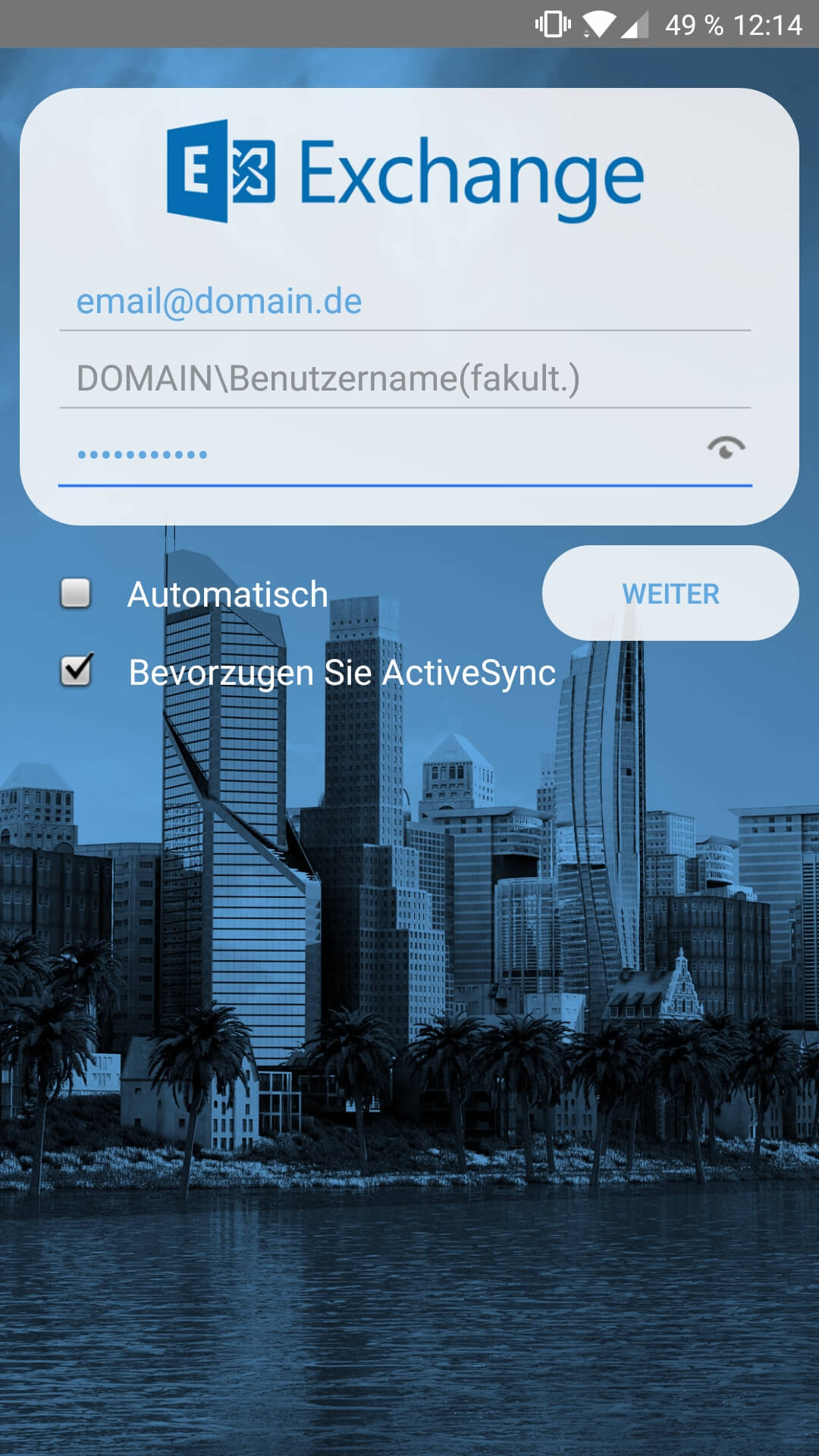
Task: Show the password with the eye icon
Action: click(726, 448)
